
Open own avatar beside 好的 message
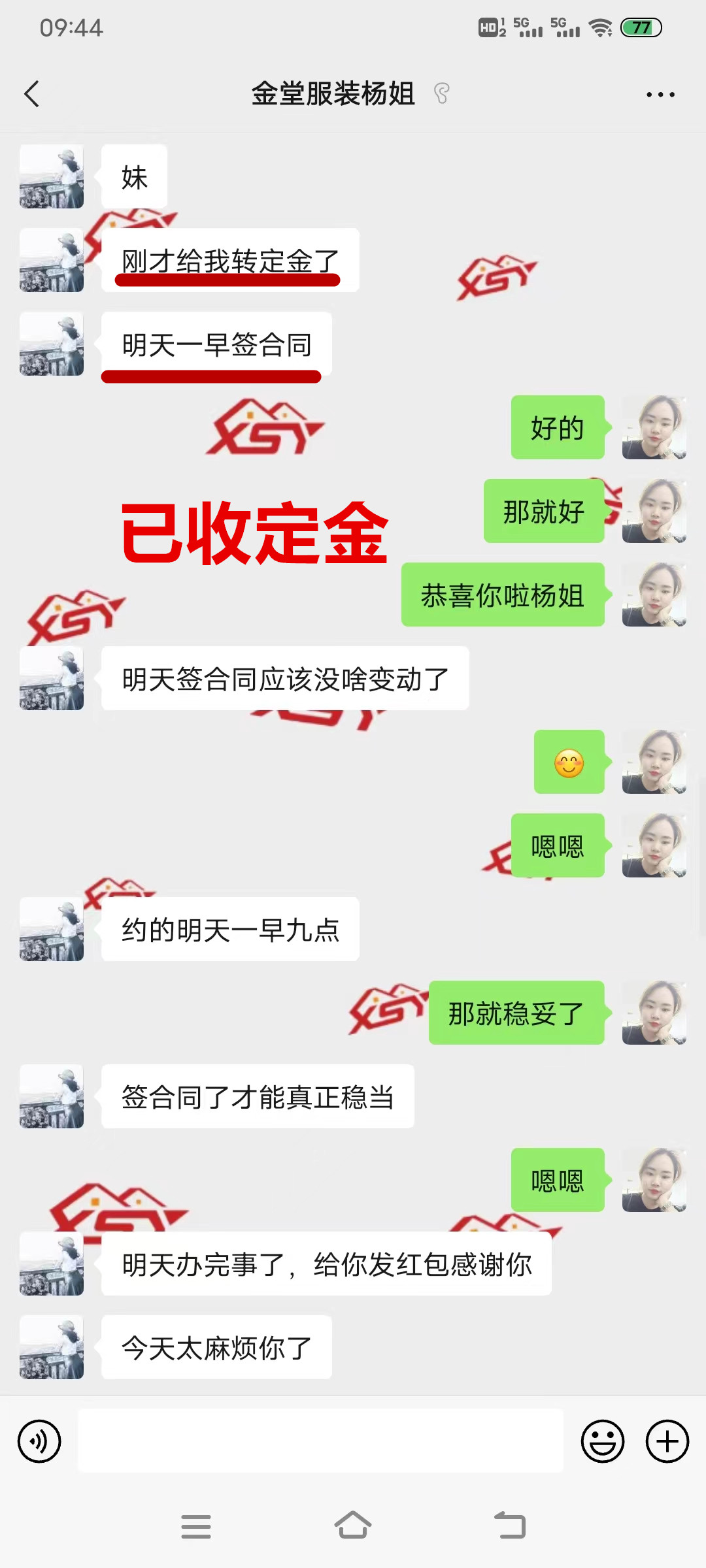click(x=654, y=427)
